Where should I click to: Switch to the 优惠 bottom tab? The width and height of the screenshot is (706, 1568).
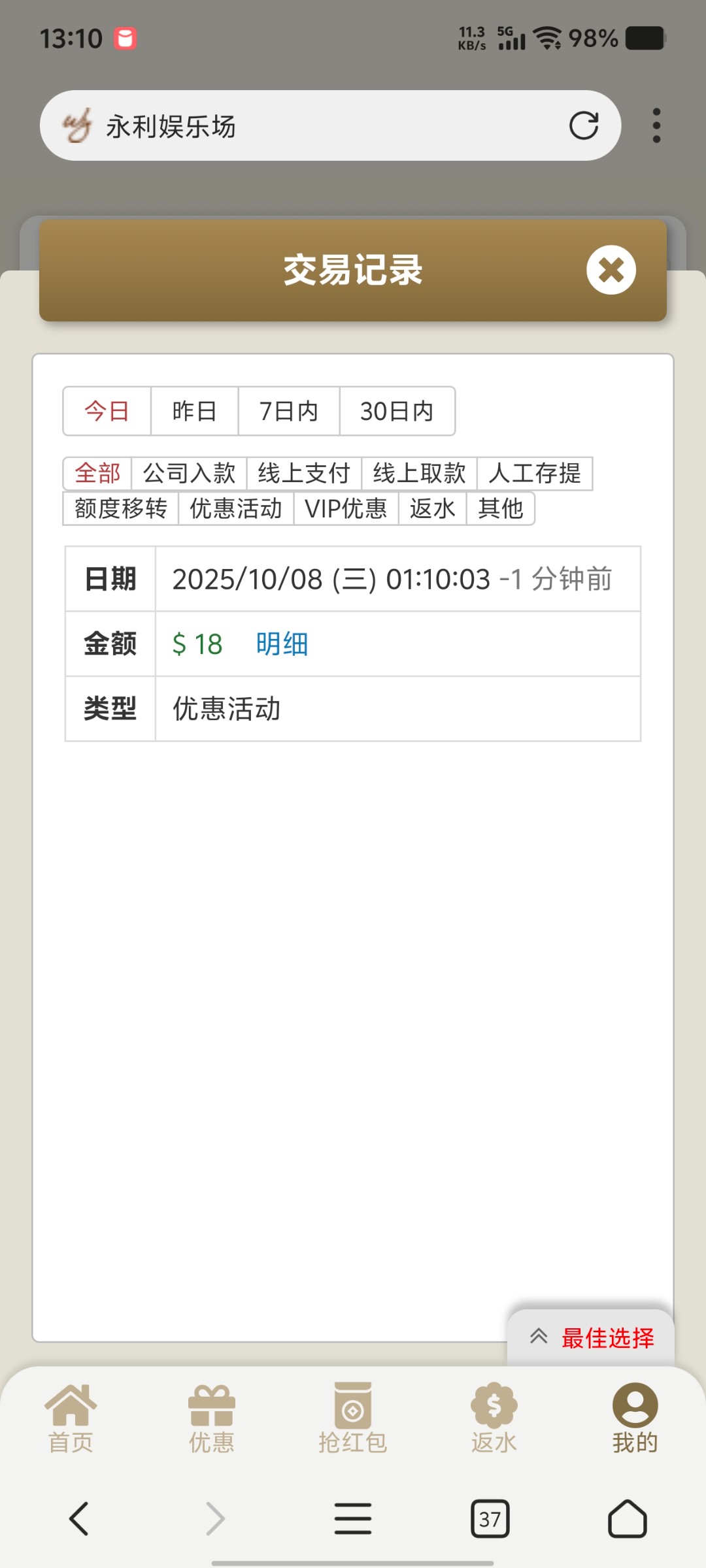tap(212, 1418)
